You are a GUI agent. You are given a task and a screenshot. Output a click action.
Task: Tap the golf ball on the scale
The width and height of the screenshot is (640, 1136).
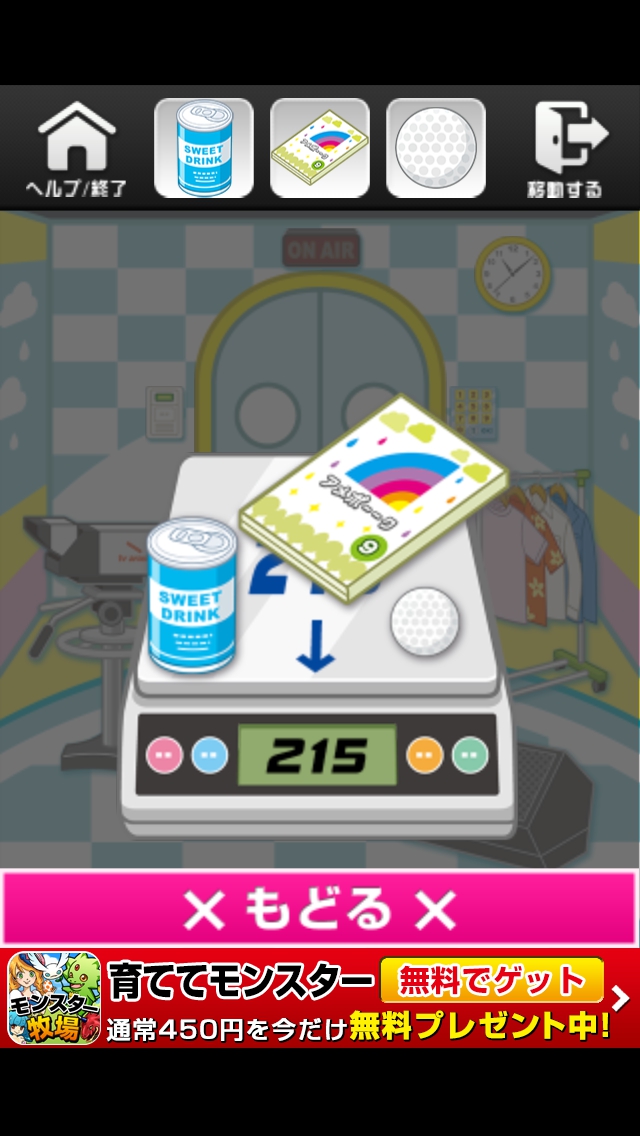[425, 622]
